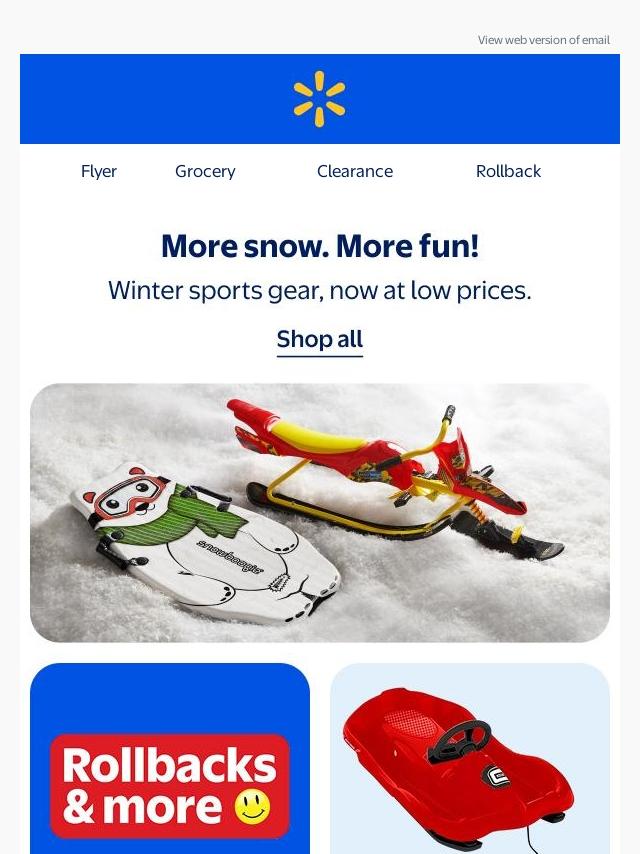Open the Grocery link
Screen dimensions: 640x854
[x=205, y=171]
